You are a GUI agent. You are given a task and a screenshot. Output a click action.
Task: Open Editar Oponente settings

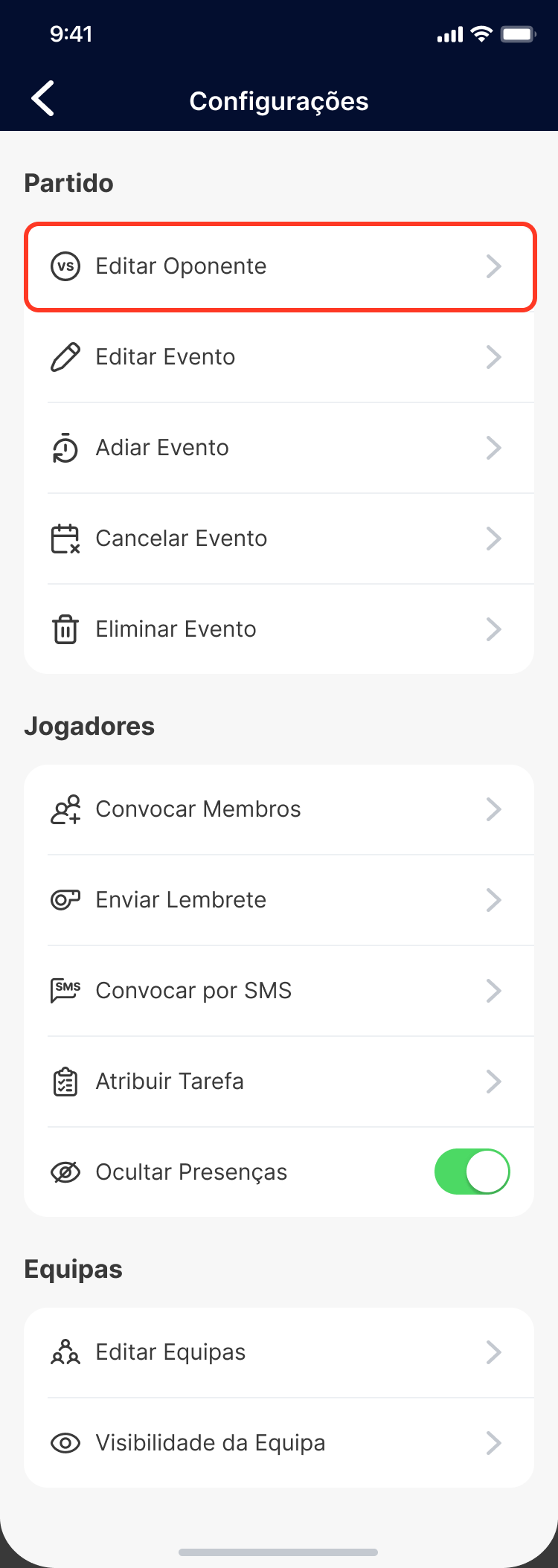pos(279,266)
